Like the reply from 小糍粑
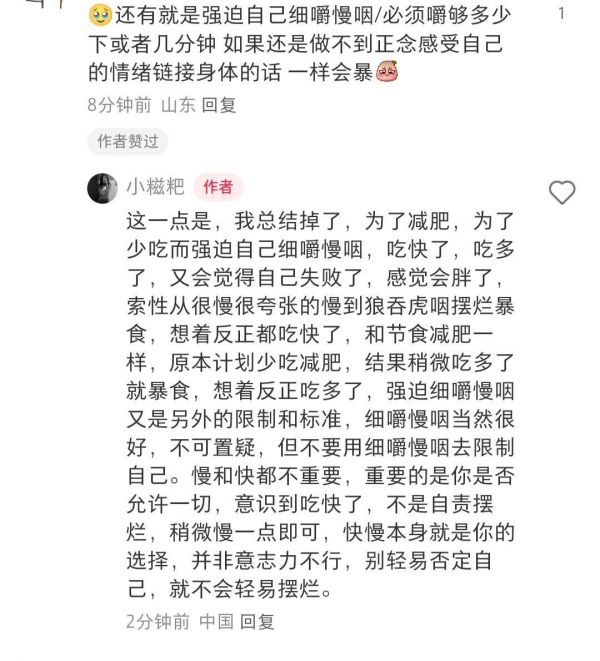Viewport: 600px width, 661px height. tap(562, 192)
